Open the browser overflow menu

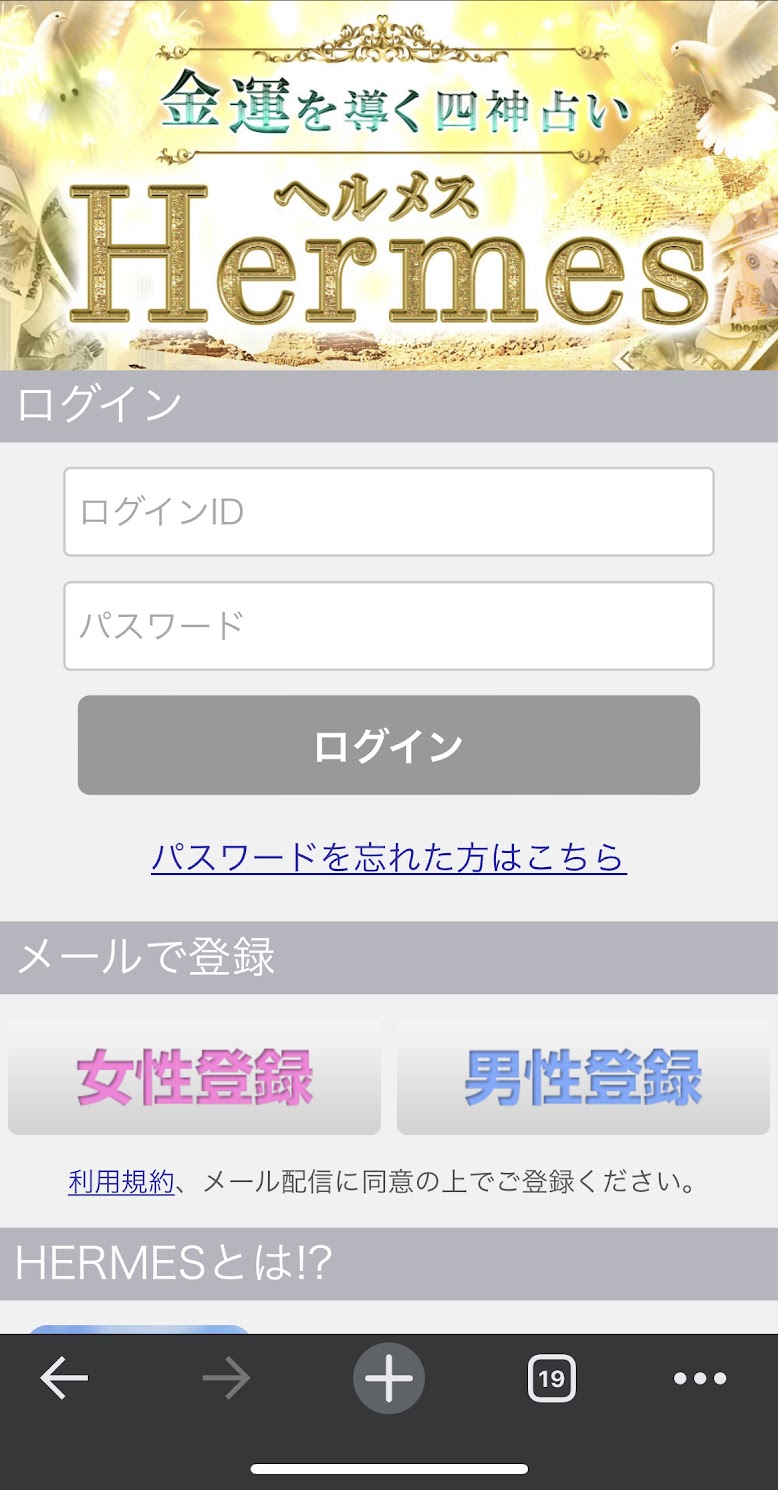(x=700, y=1379)
